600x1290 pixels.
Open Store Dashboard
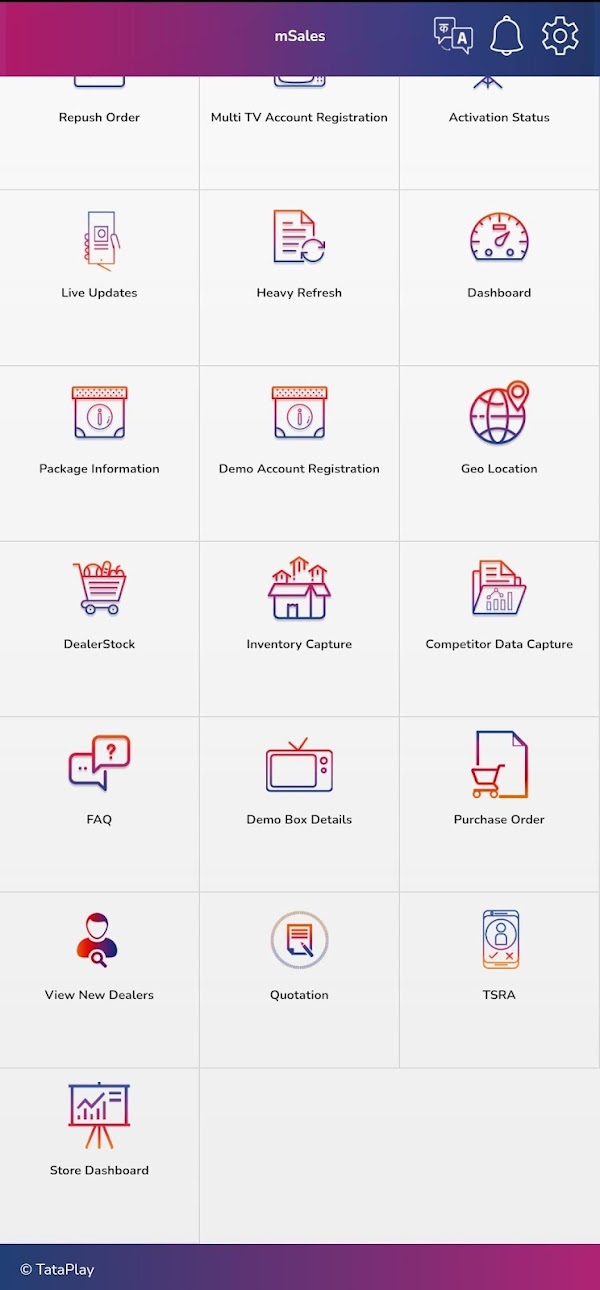[99, 1130]
